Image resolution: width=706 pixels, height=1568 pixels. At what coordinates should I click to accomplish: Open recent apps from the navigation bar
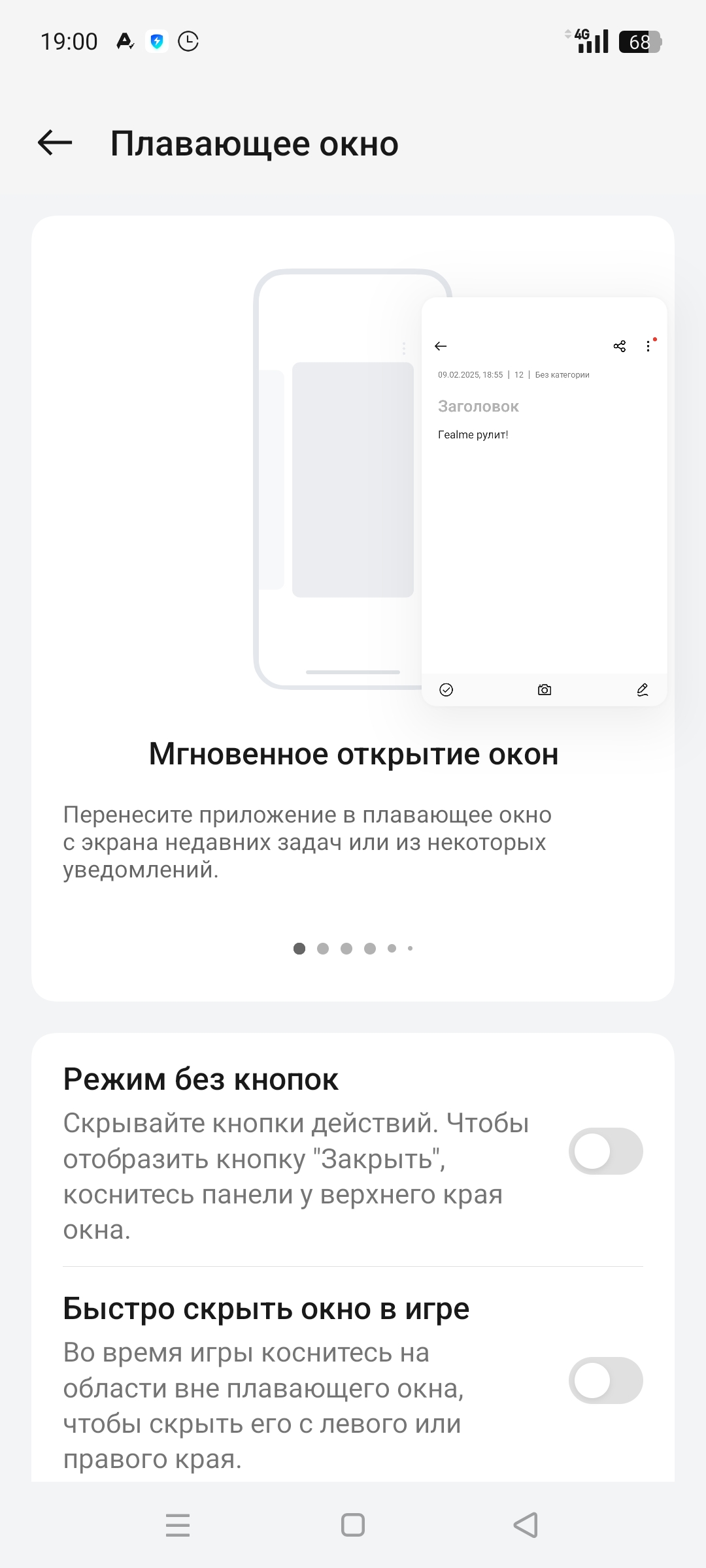tap(178, 1525)
